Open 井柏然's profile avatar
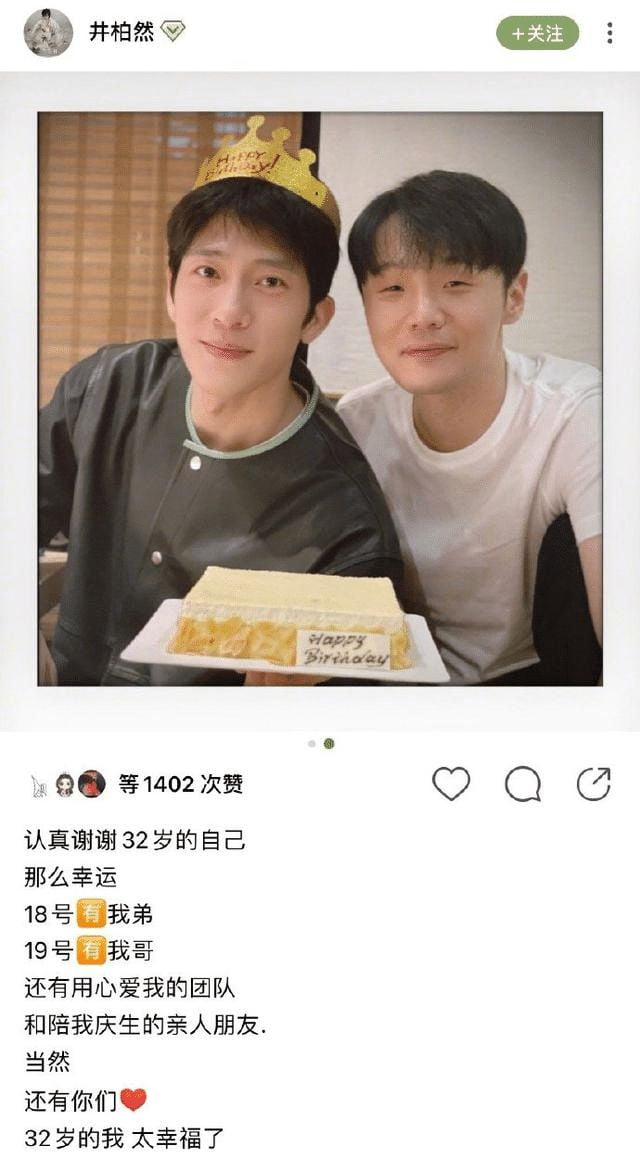Screen dimensions: 640x1159 48,33
